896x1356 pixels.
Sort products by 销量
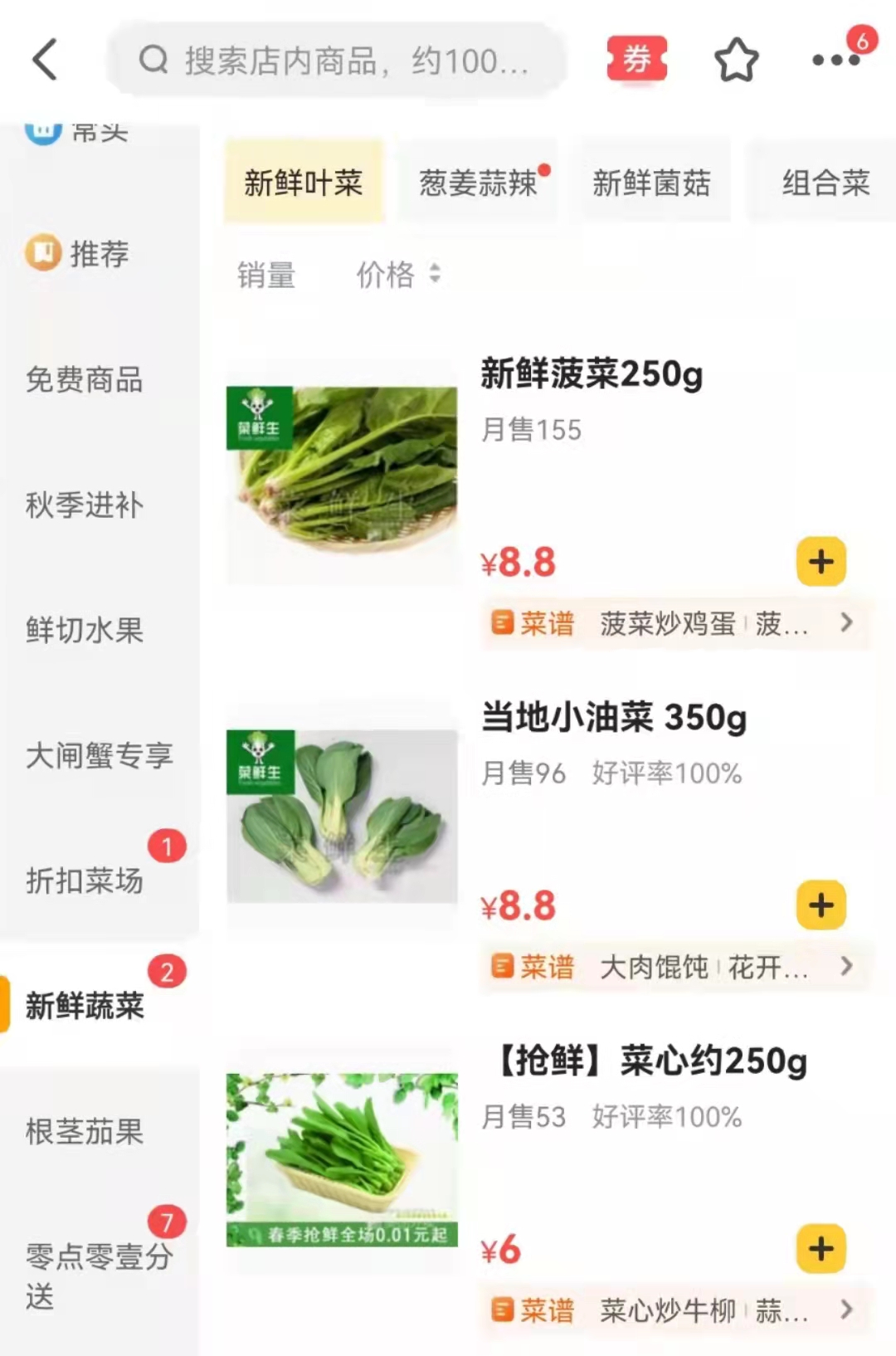click(266, 275)
